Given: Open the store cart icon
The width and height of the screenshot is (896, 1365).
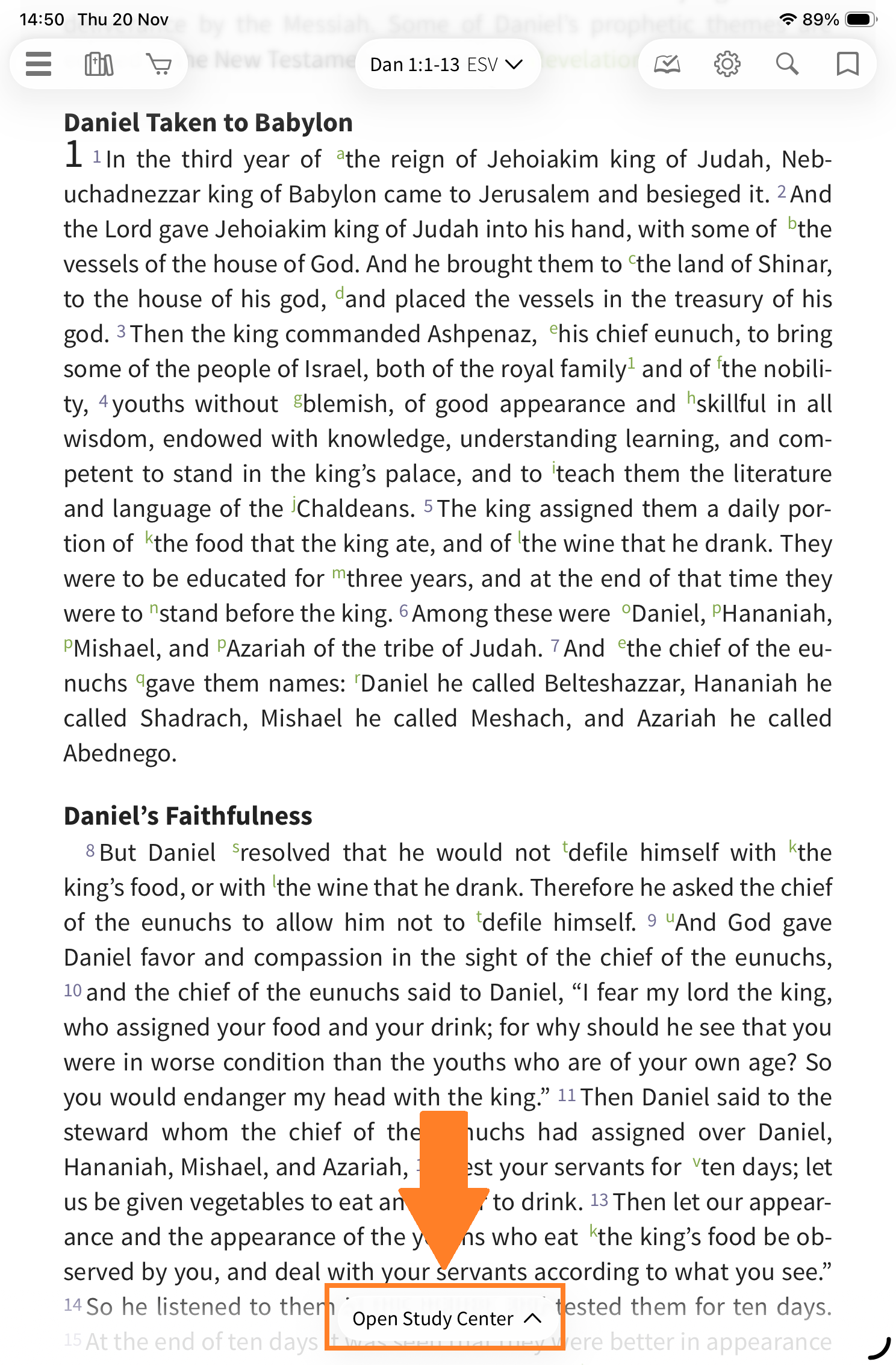Looking at the screenshot, I should [159, 64].
